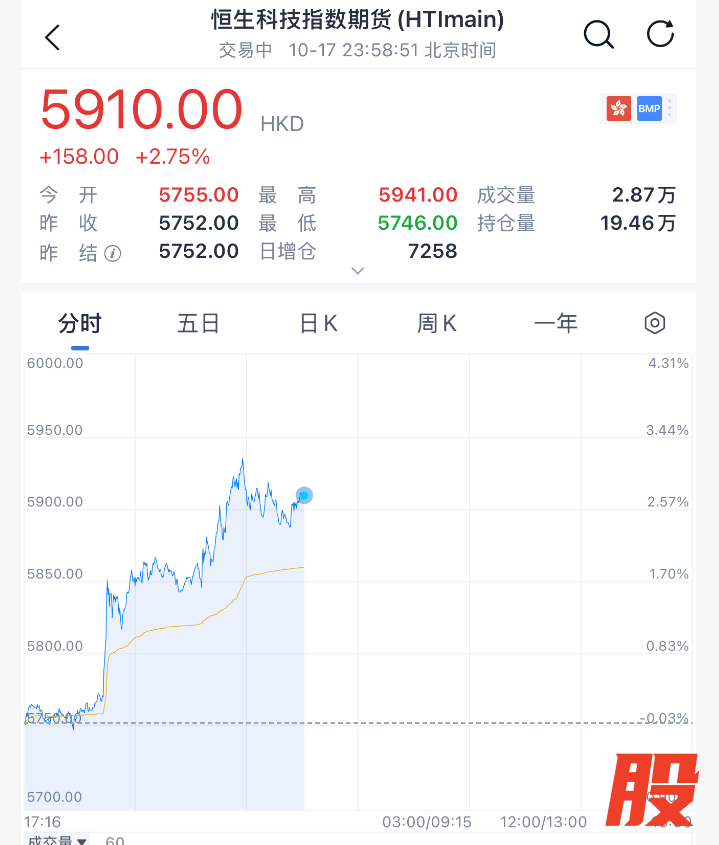Expand more quote details chevron
This screenshot has width=719, height=845.
pyautogui.click(x=358, y=271)
